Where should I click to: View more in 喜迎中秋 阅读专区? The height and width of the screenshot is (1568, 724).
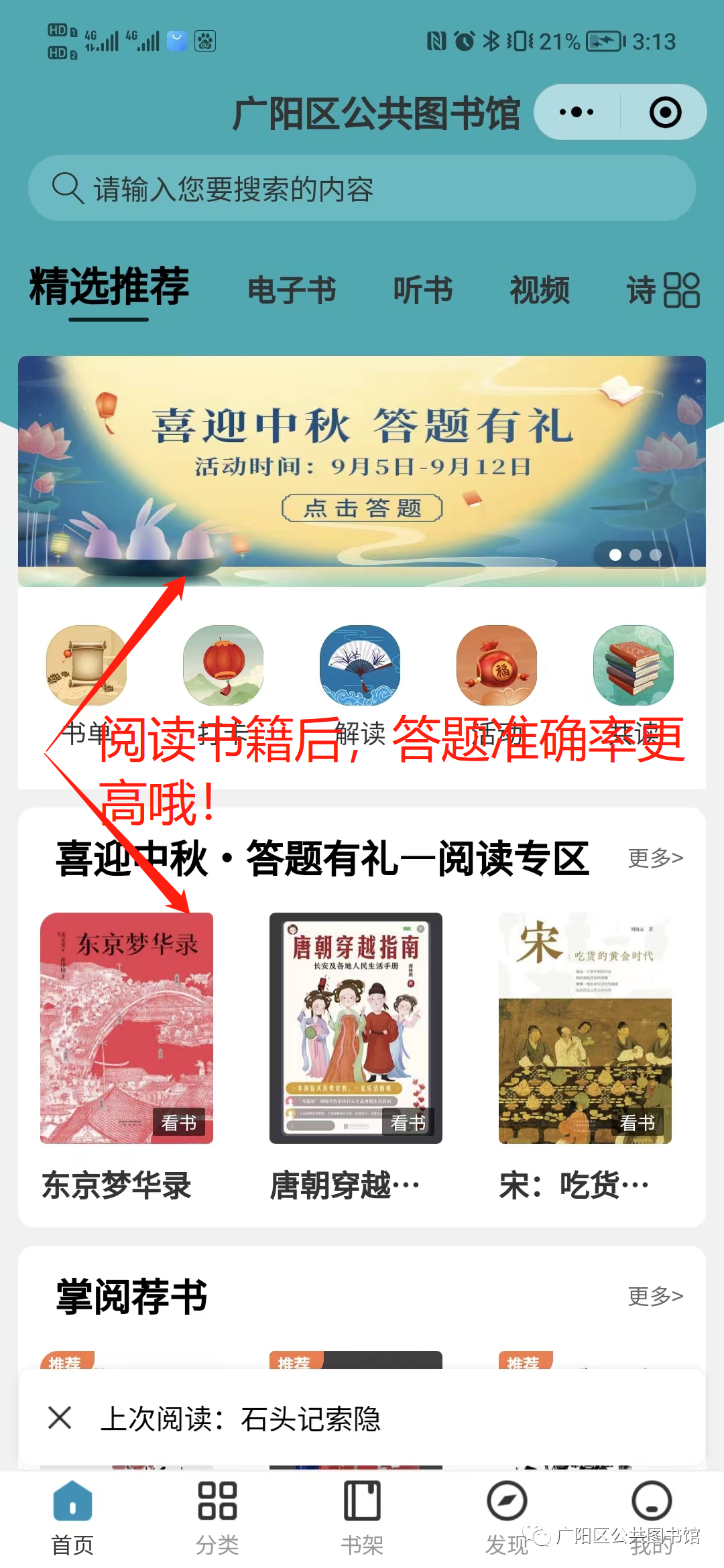tap(655, 858)
